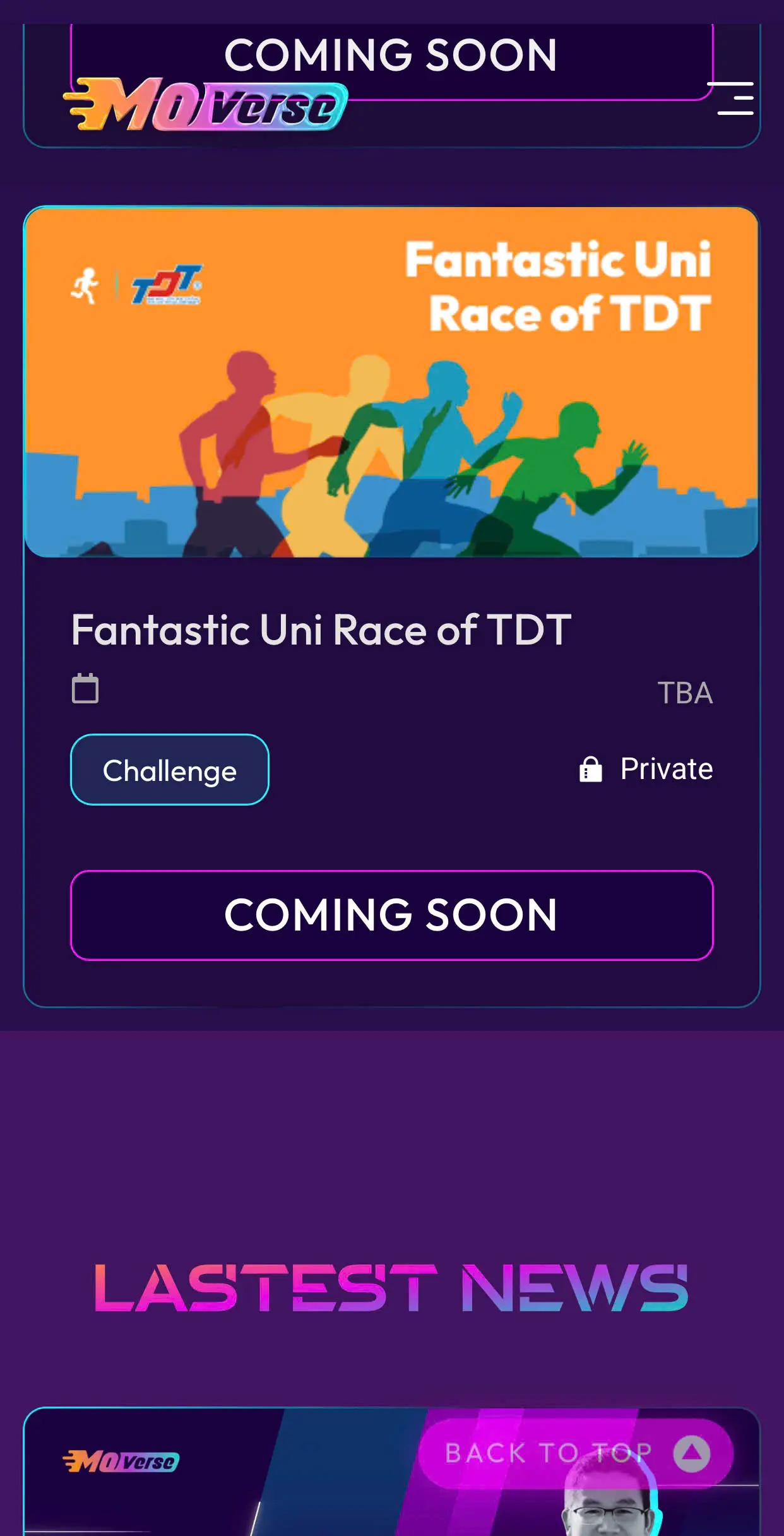Jump back to the top of the page
Image resolution: width=784 pixels, height=1536 pixels.
click(575, 1453)
